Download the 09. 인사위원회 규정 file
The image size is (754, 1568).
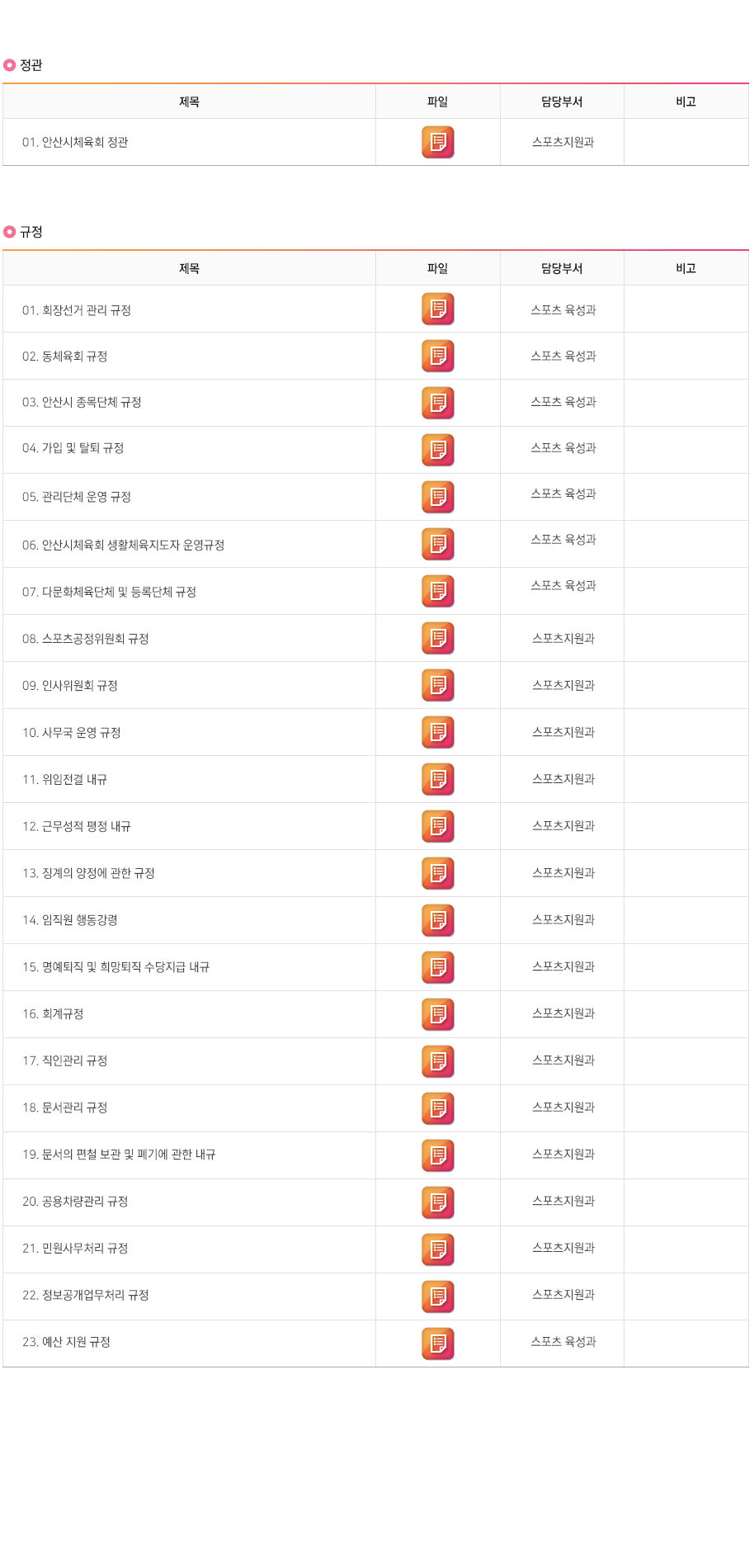438,685
